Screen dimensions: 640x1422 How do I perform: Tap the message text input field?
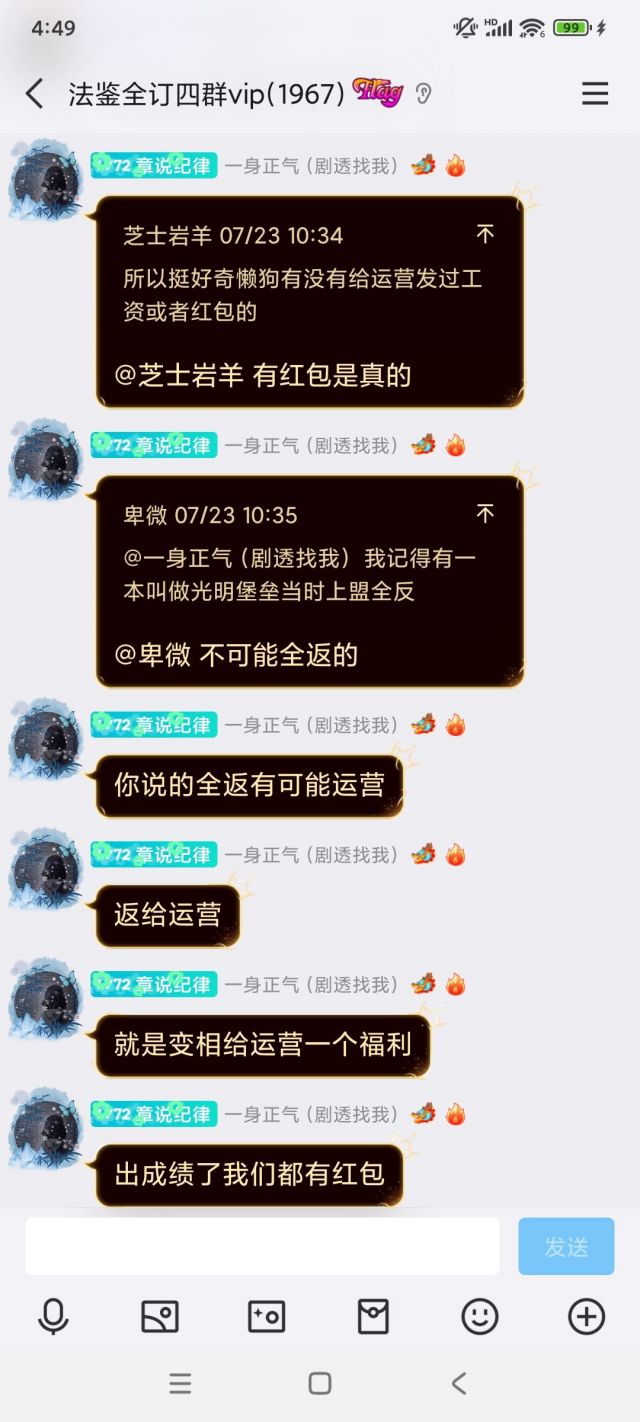point(262,1246)
